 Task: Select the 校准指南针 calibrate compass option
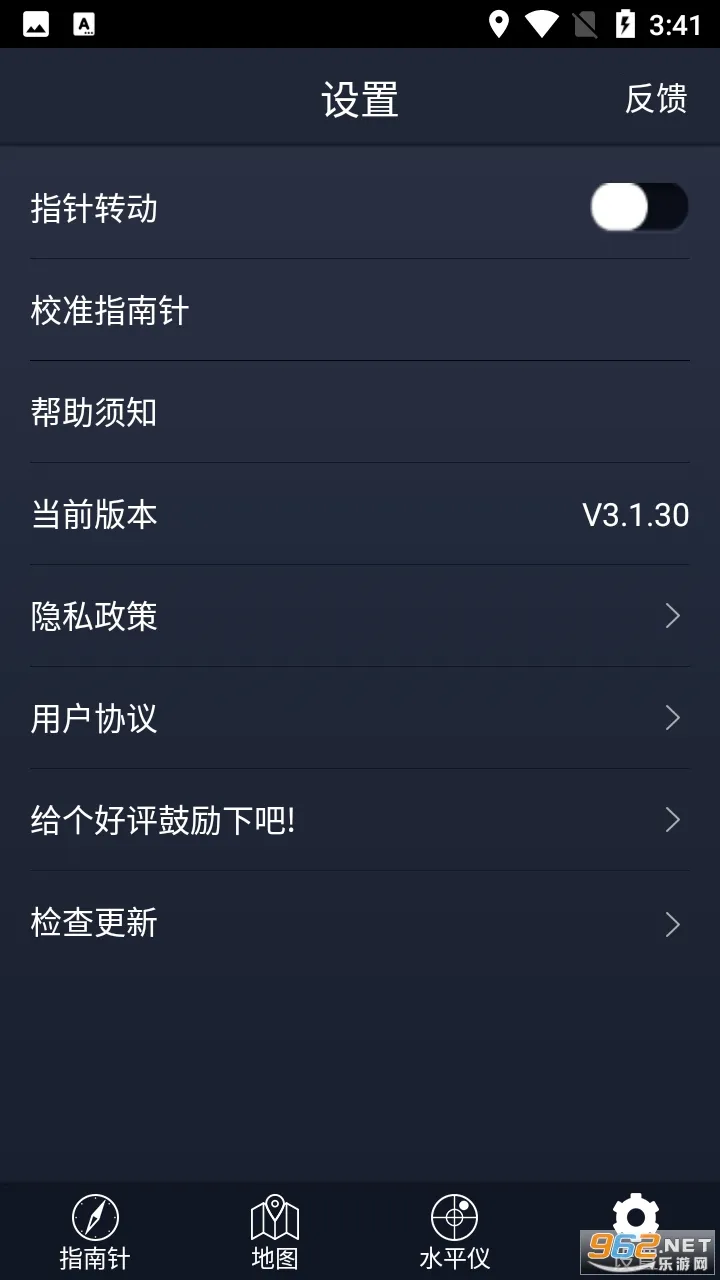click(111, 311)
